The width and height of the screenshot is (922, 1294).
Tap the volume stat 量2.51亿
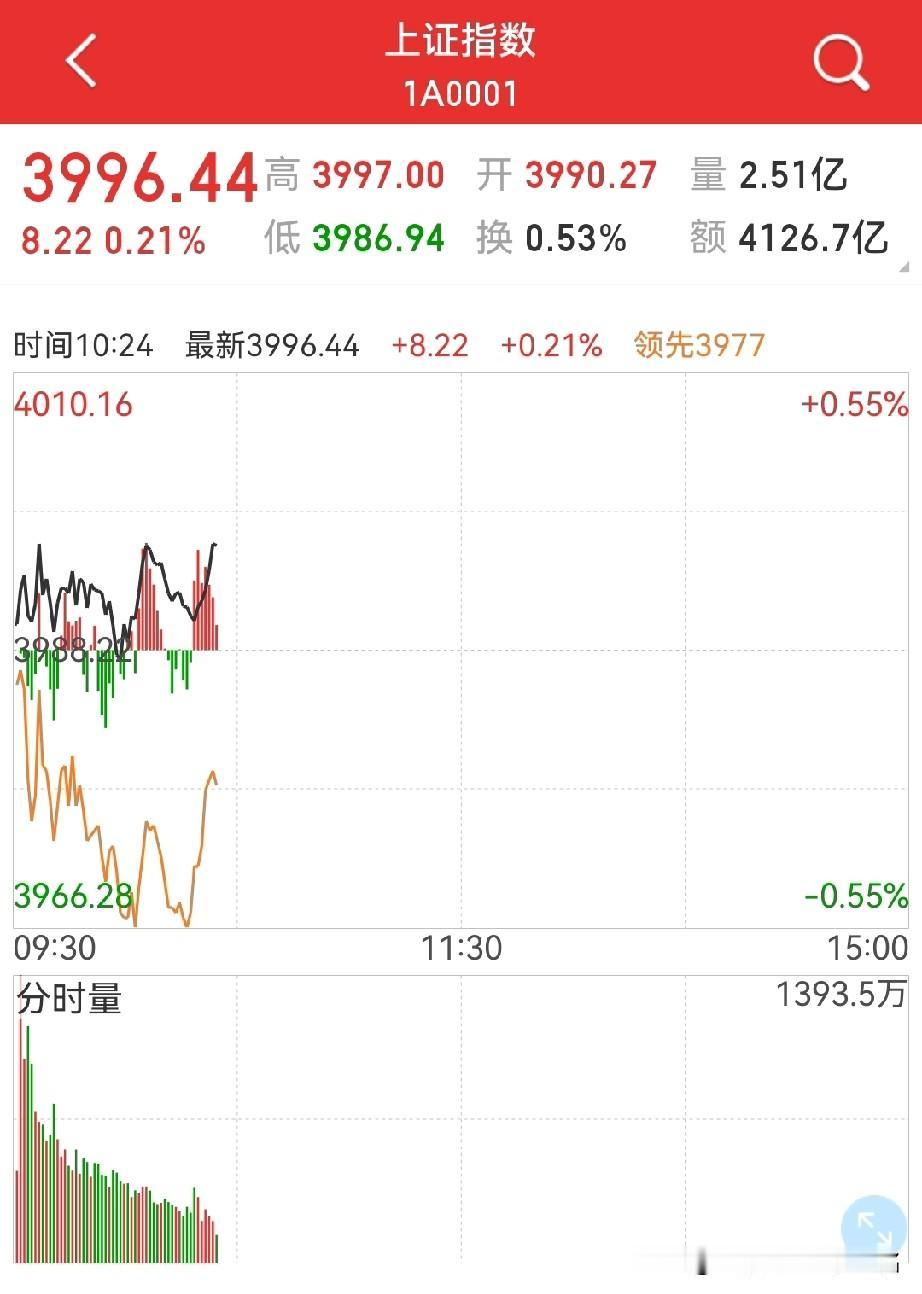point(770,174)
